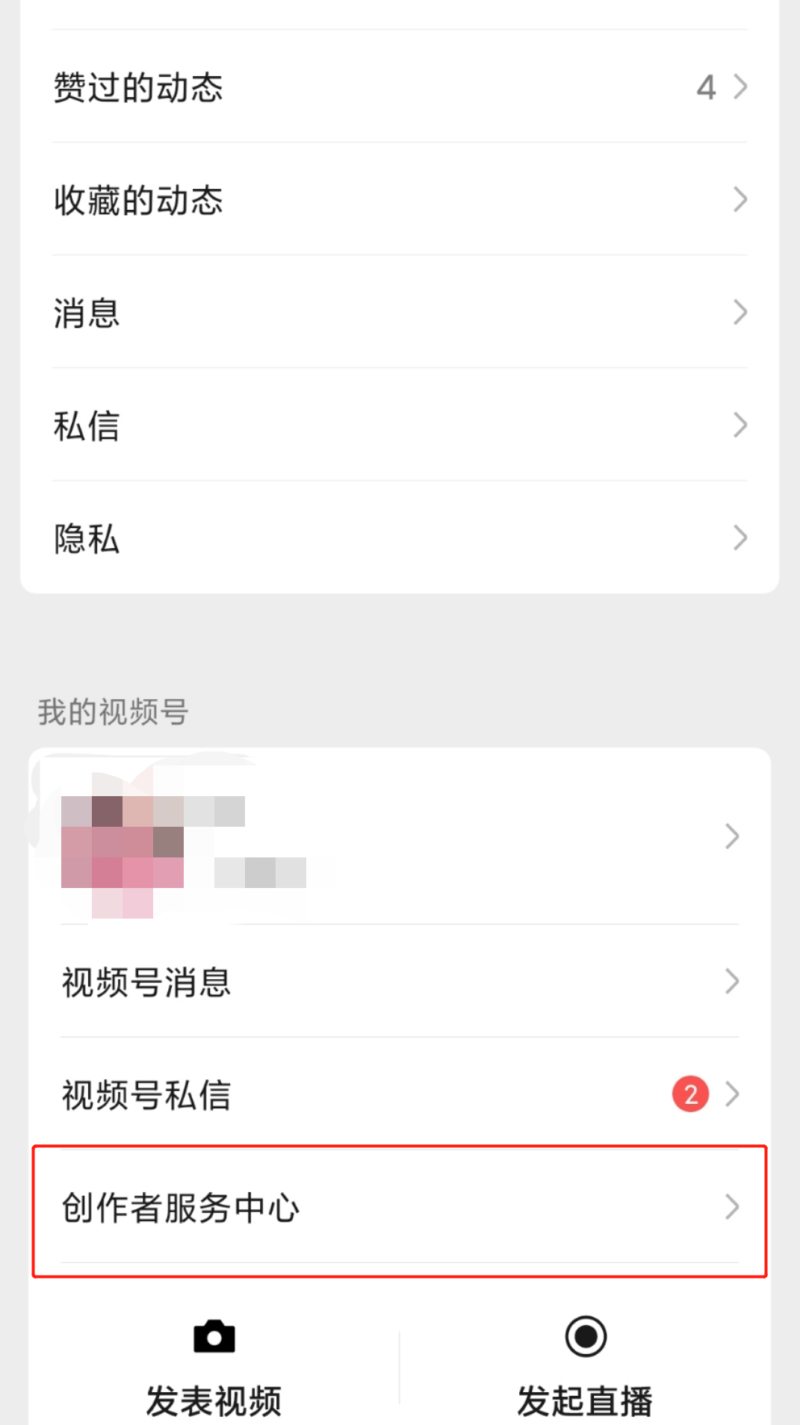This screenshot has width=800, height=1425.
Task: Click the count "4" beside 赞过的动态
Action: (705, 87)
